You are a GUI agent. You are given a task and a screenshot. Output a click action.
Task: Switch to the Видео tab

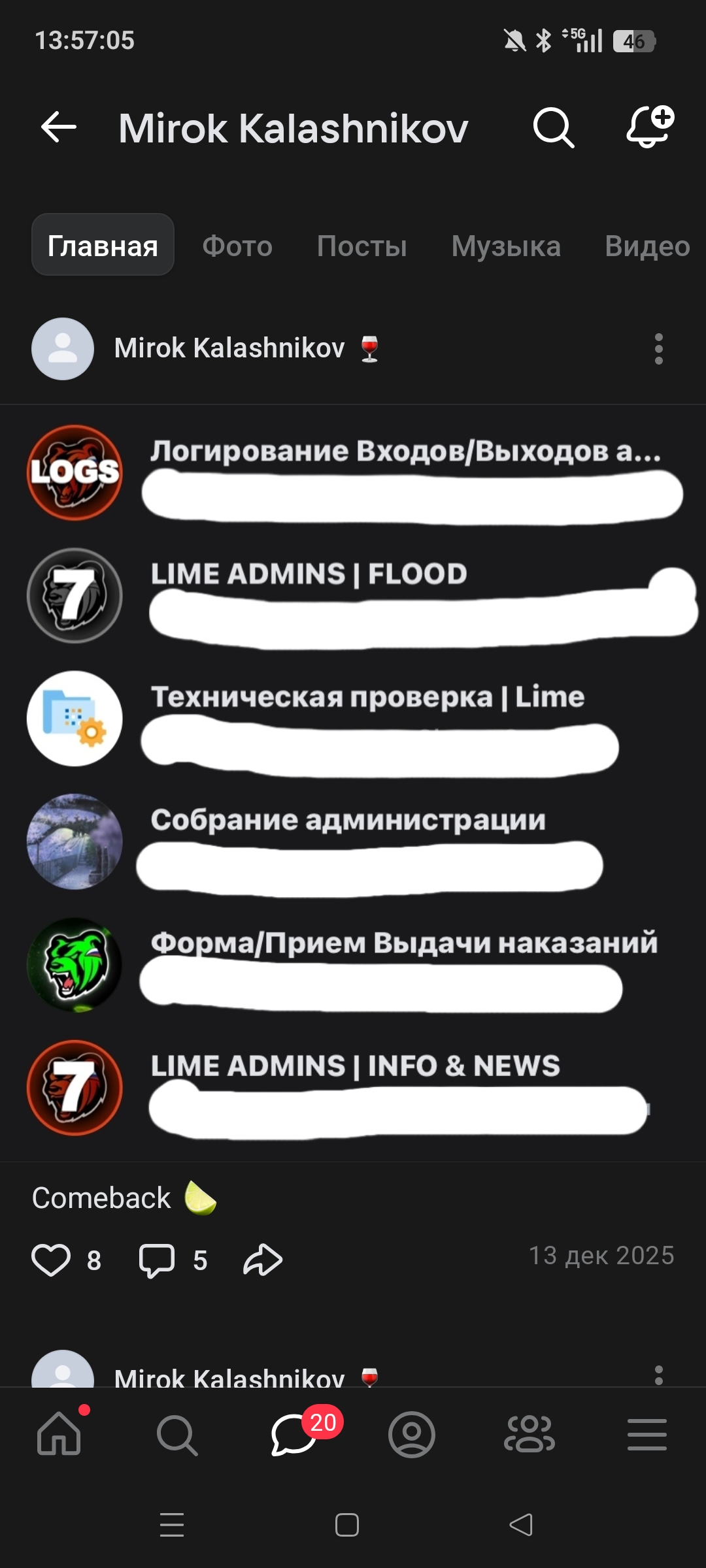(647, 246)
